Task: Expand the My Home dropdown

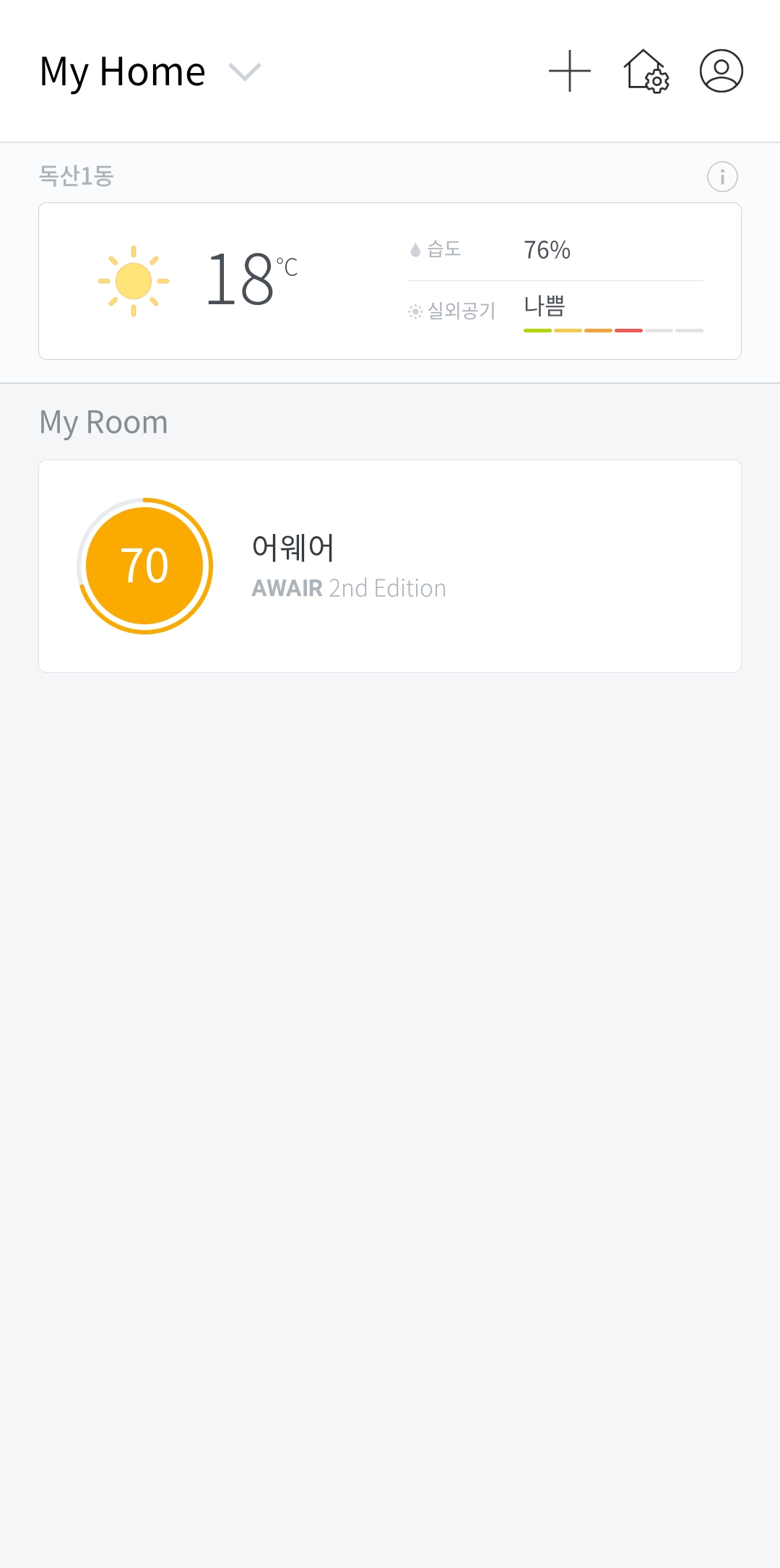Action: (244, 72)
